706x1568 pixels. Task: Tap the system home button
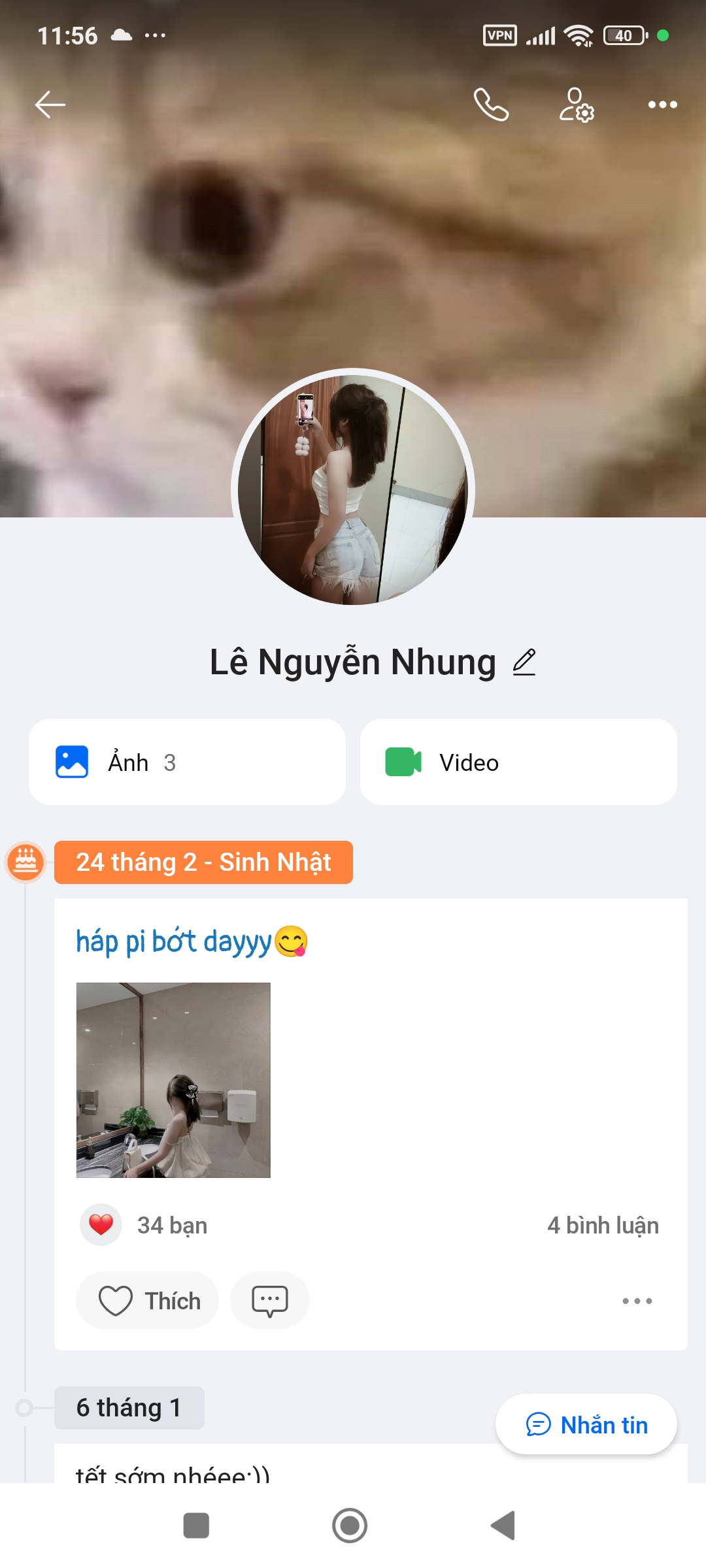tap(350, 1526)
